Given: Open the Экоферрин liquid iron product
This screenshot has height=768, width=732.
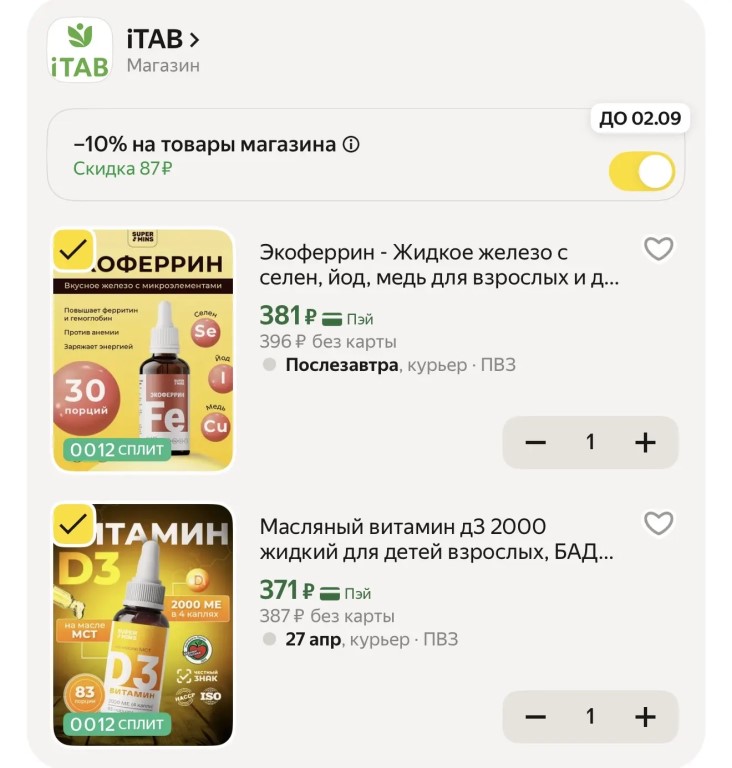Looking at the screenshot, I should [439, 264].
